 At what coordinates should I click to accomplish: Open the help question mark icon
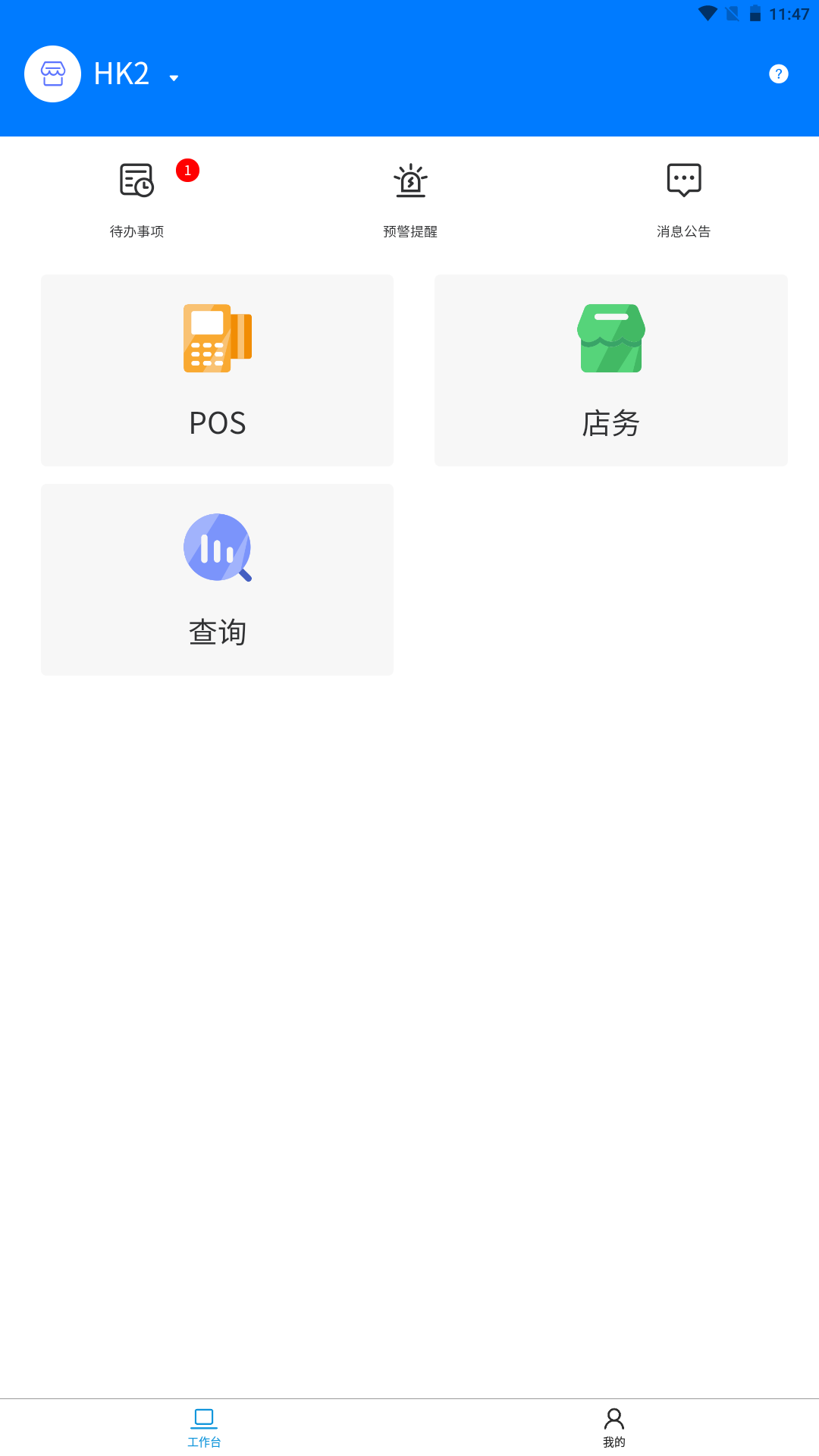(x=778, y=74)
